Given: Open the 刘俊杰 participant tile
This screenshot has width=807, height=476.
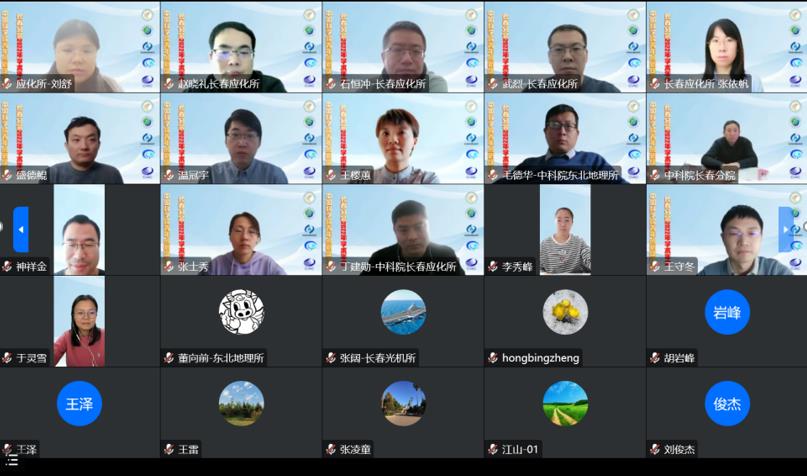Looking at the screenshot, I should (x=727, y=412).
